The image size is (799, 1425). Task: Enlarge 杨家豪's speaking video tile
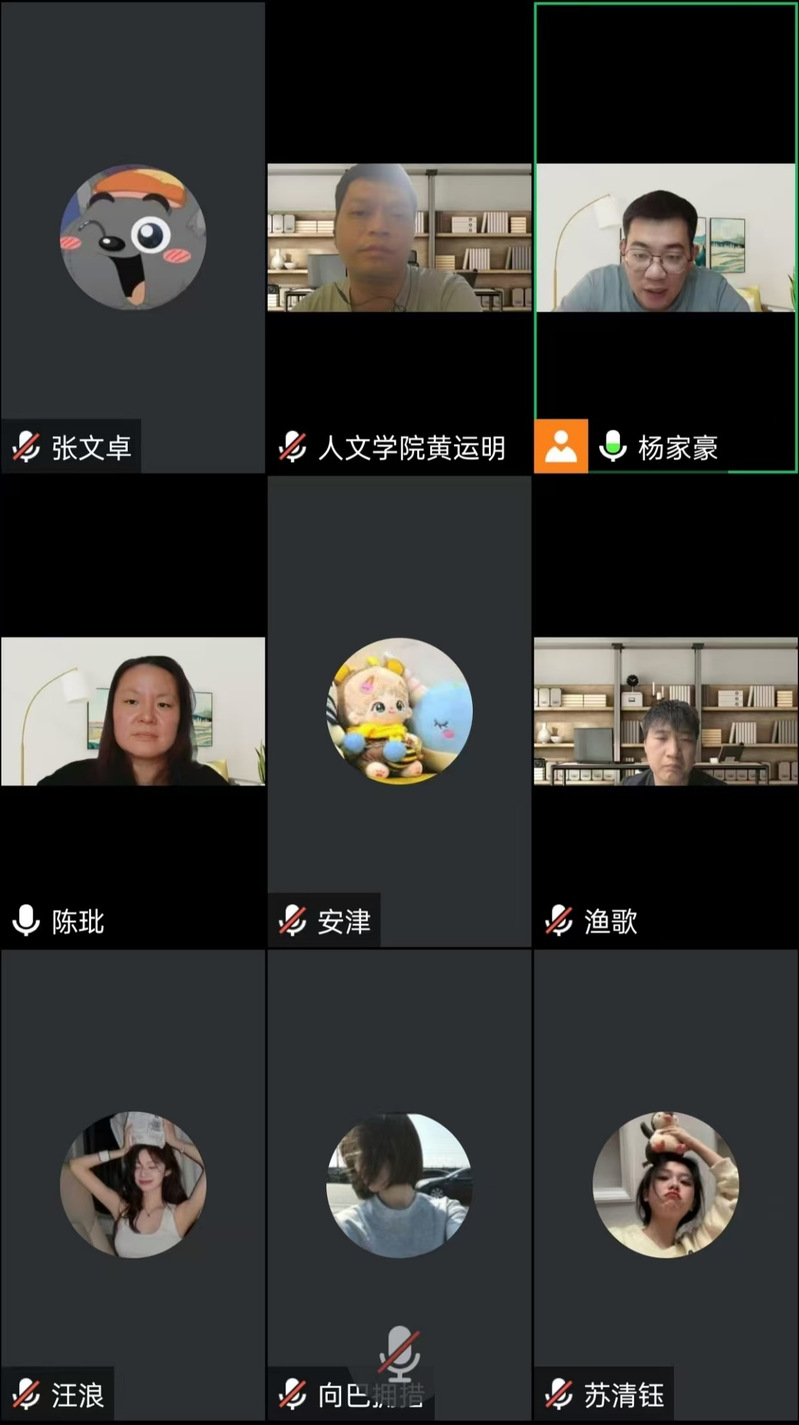pyautogui.click(x=666, y=237)
